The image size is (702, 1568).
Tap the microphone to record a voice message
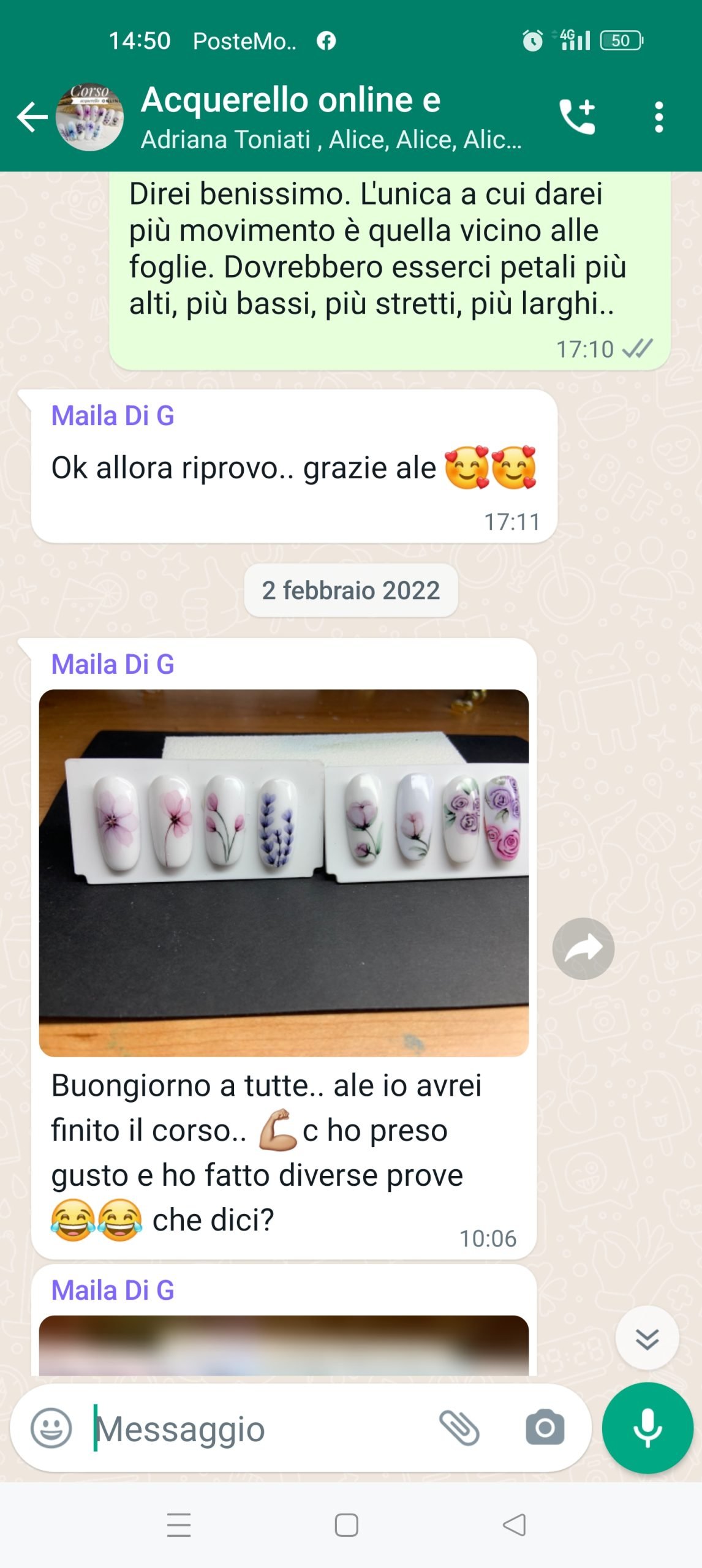pyautogui.click(x=647, y=1428)
